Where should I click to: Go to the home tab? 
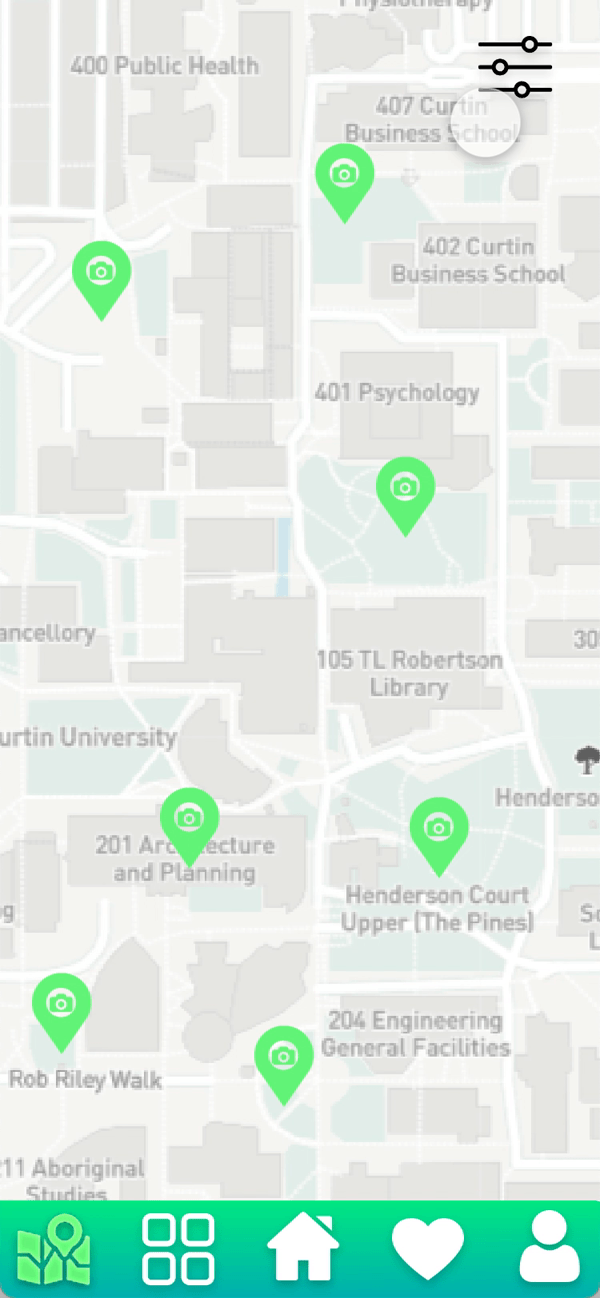[x=303, y=1249]
